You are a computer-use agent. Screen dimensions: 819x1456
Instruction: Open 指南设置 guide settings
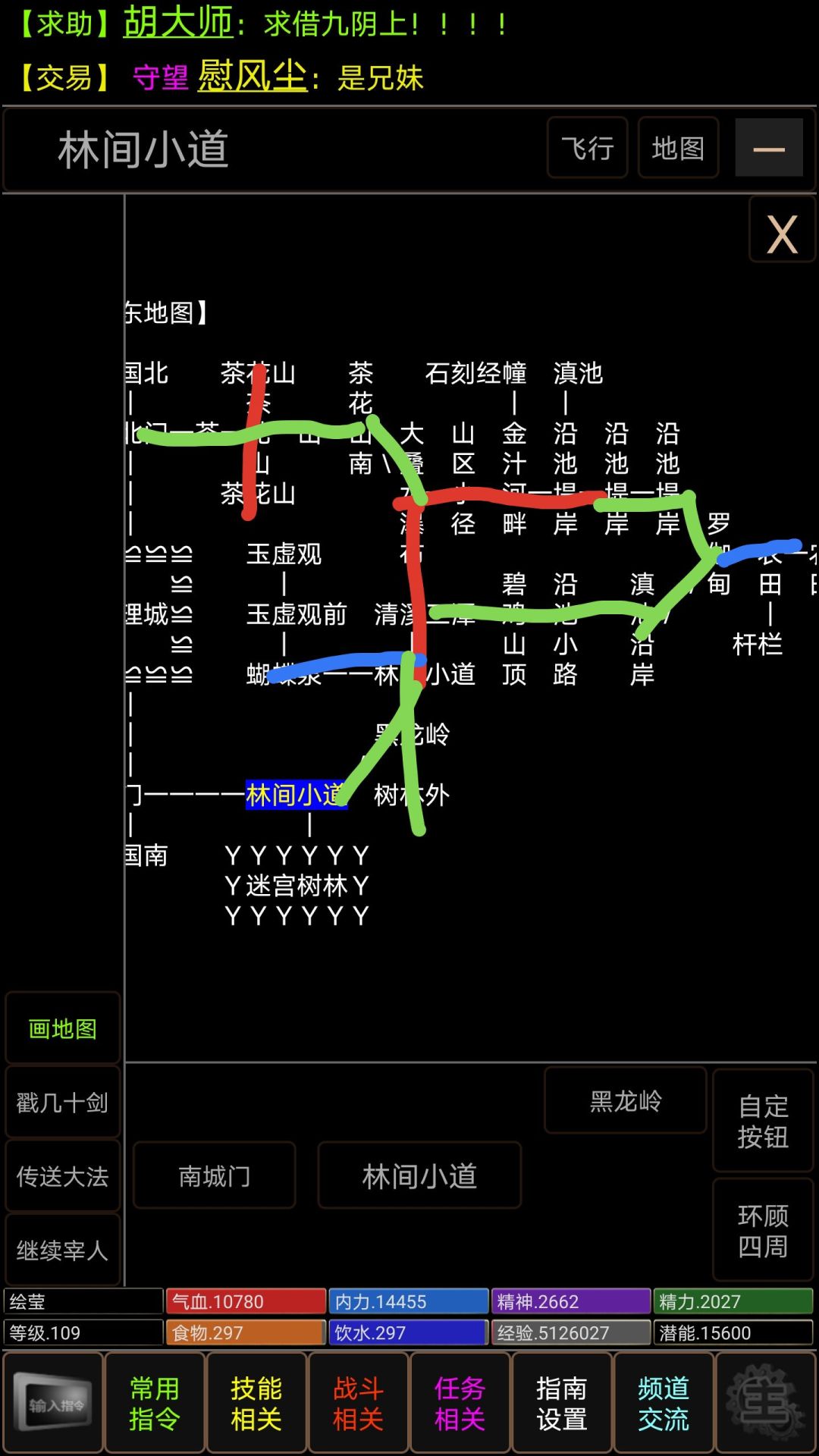pyautogui.click(x=562, y=1401)
